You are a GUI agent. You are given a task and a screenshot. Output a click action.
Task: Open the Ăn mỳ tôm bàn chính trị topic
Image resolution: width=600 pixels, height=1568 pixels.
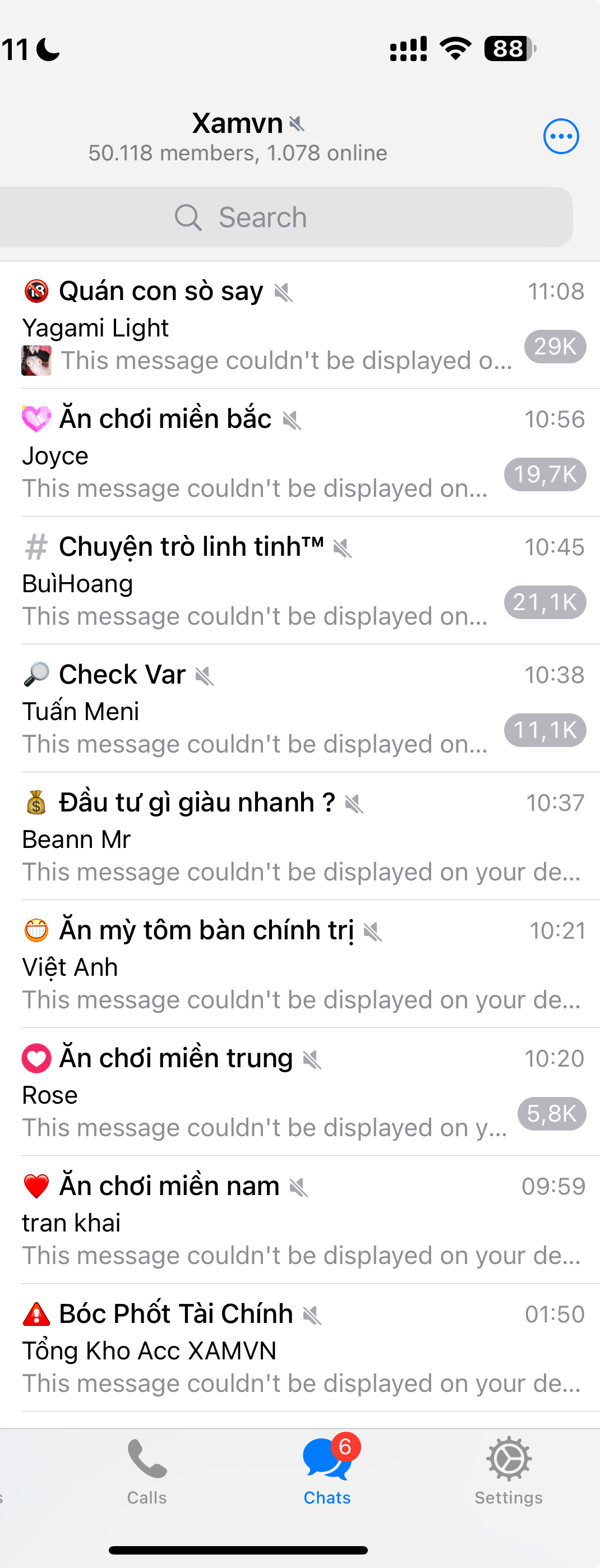[274, 965]
